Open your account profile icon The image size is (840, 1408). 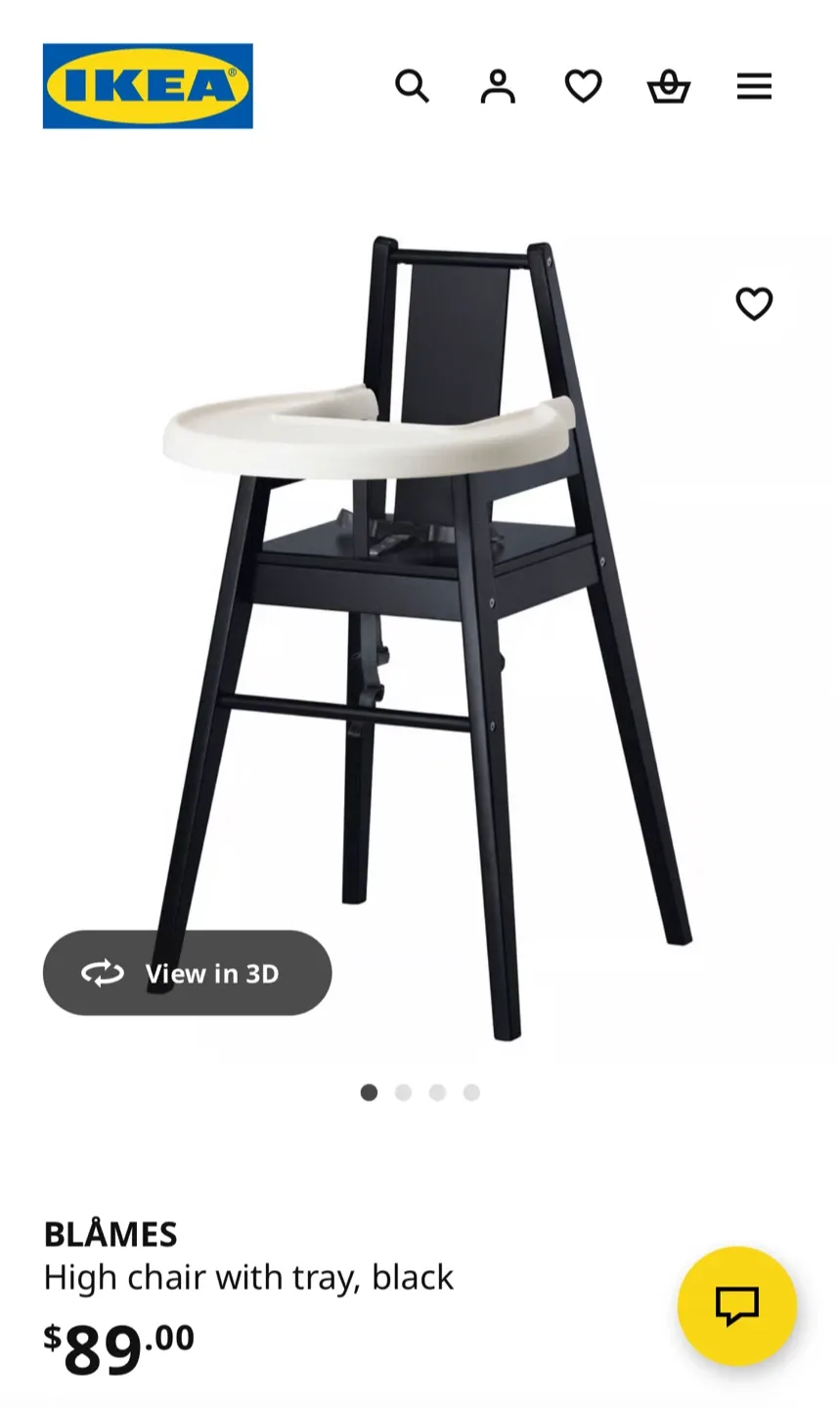498,86
